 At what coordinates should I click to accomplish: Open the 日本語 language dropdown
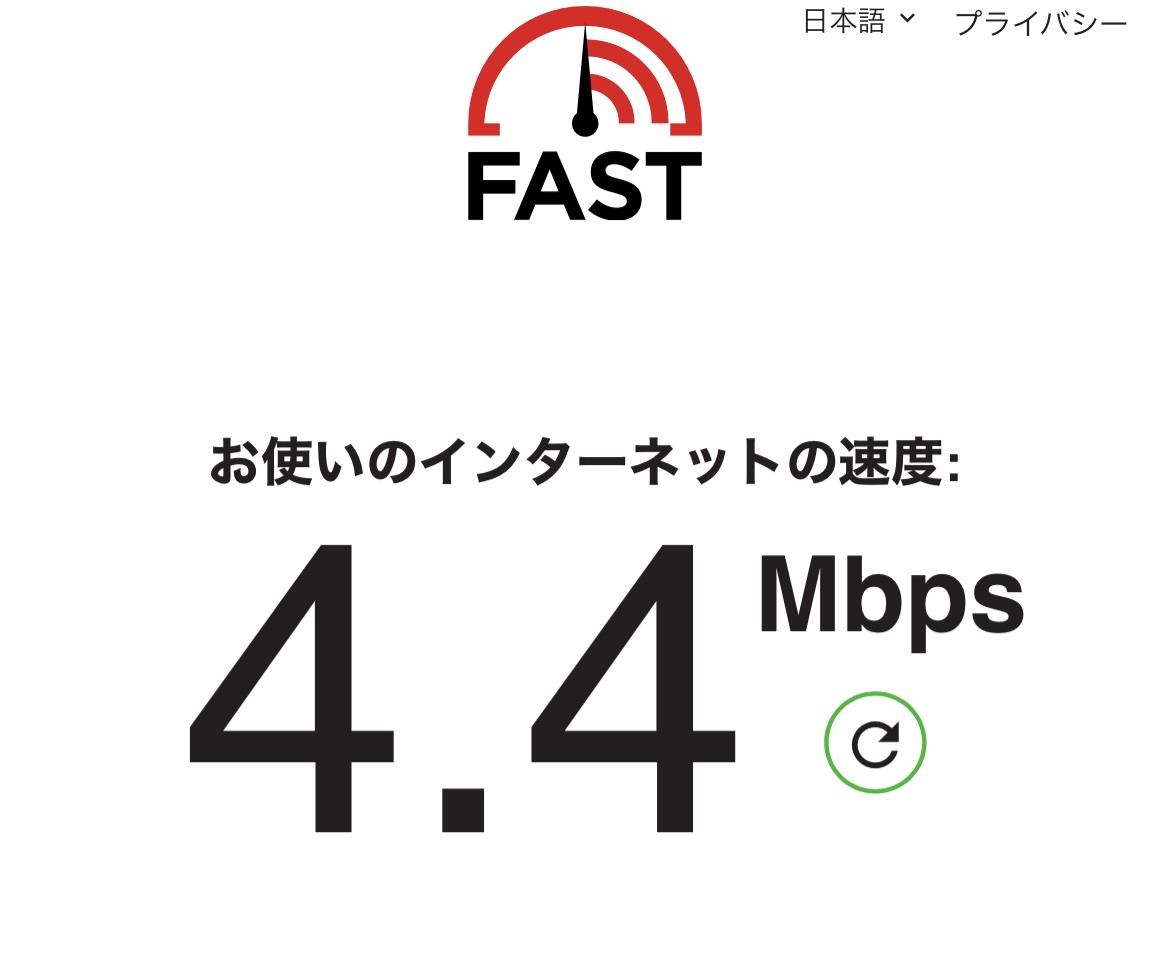(x=859, y=21)
